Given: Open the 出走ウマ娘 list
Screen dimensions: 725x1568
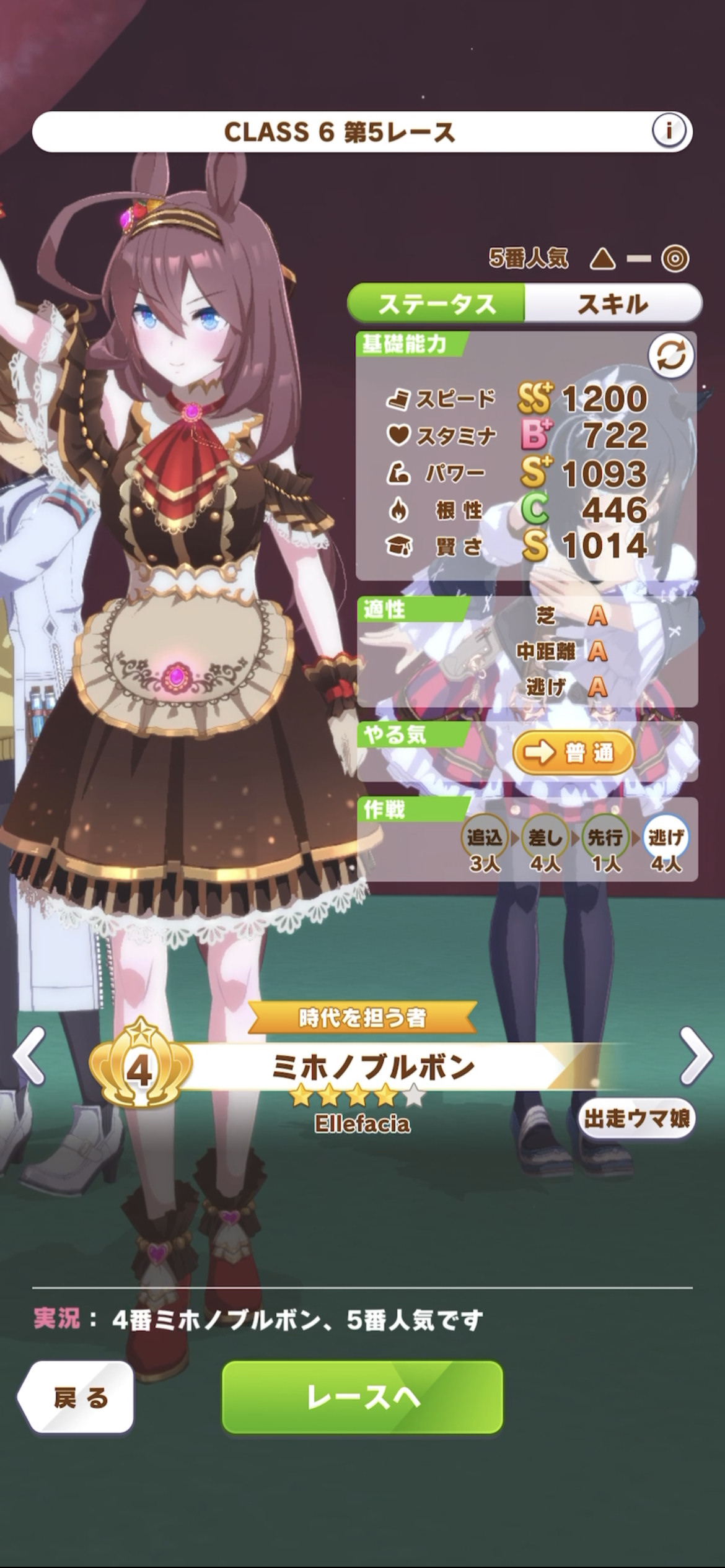Looking at the screenshot, I should coord(636,1118).
